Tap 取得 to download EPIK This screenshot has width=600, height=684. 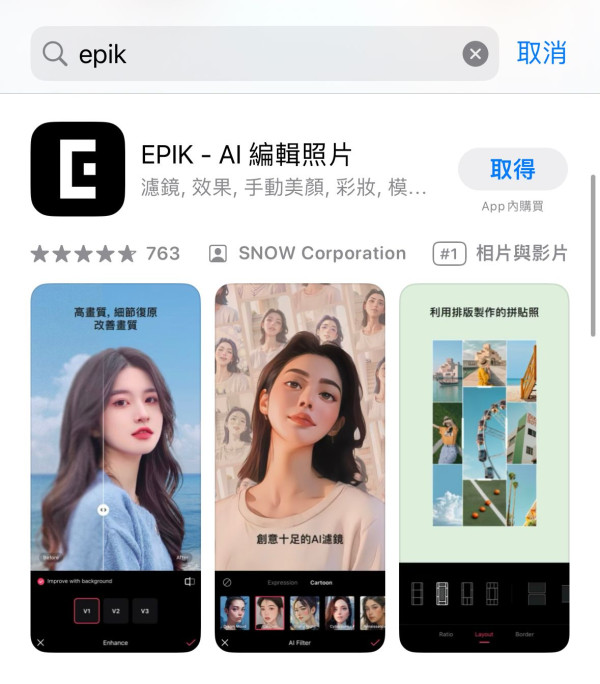pos(512,169)
